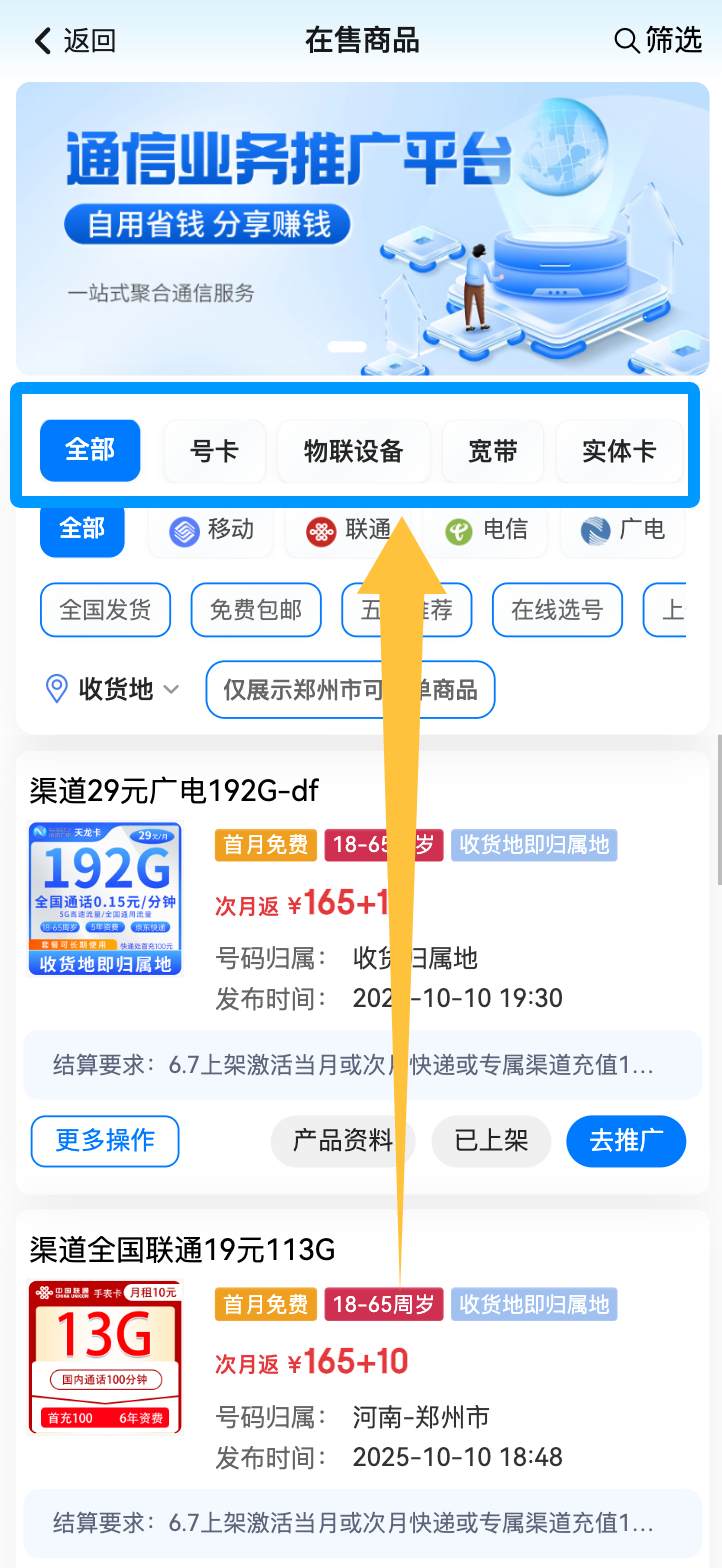Screen dimensions: 722x1568
Task: Select the 电信 carrier filter
Action: (x=486, y=530)
